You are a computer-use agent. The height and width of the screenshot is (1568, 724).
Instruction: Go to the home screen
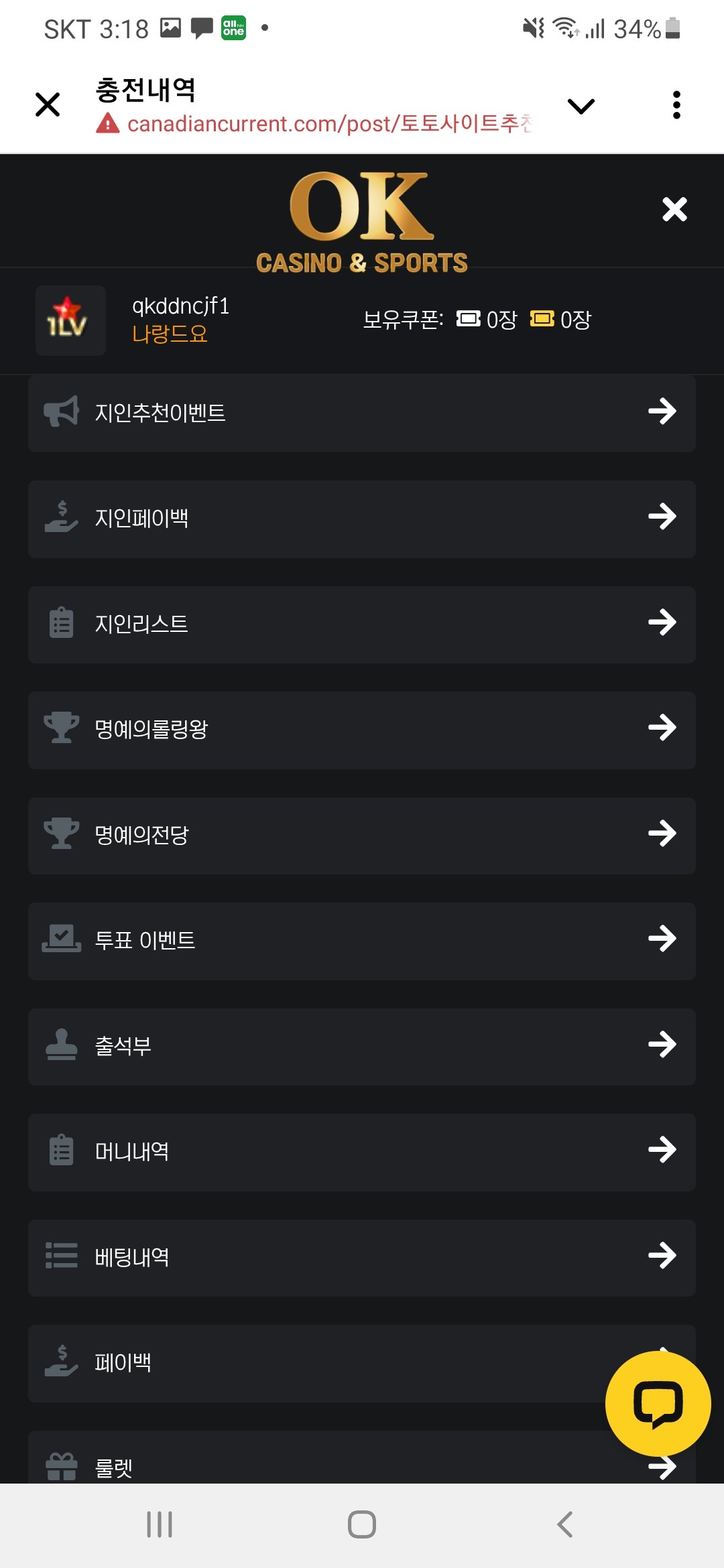point(362,1524)
